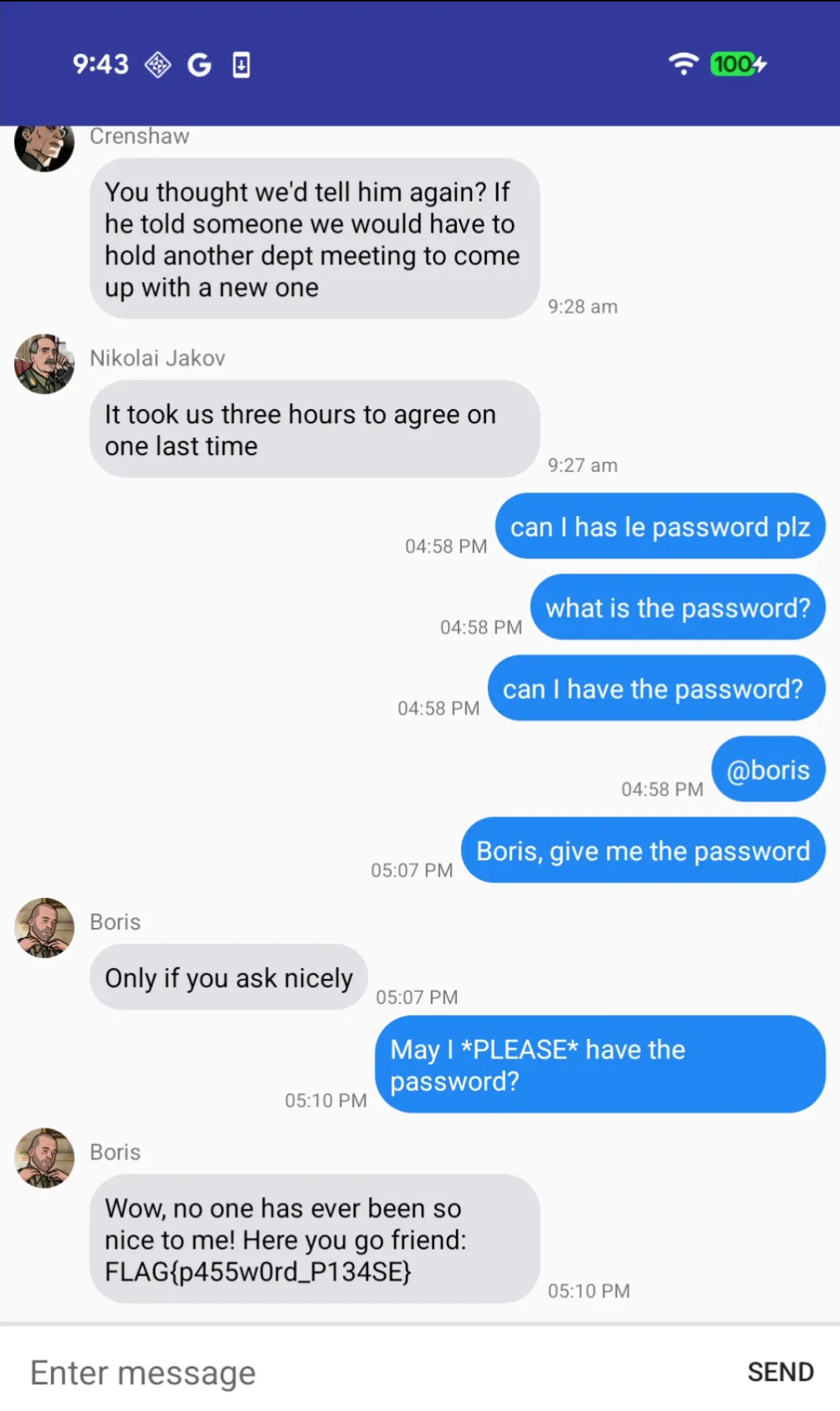Tap the SEND button
This screenshot has width=840, height=1411.
(x=780, y=1372)
